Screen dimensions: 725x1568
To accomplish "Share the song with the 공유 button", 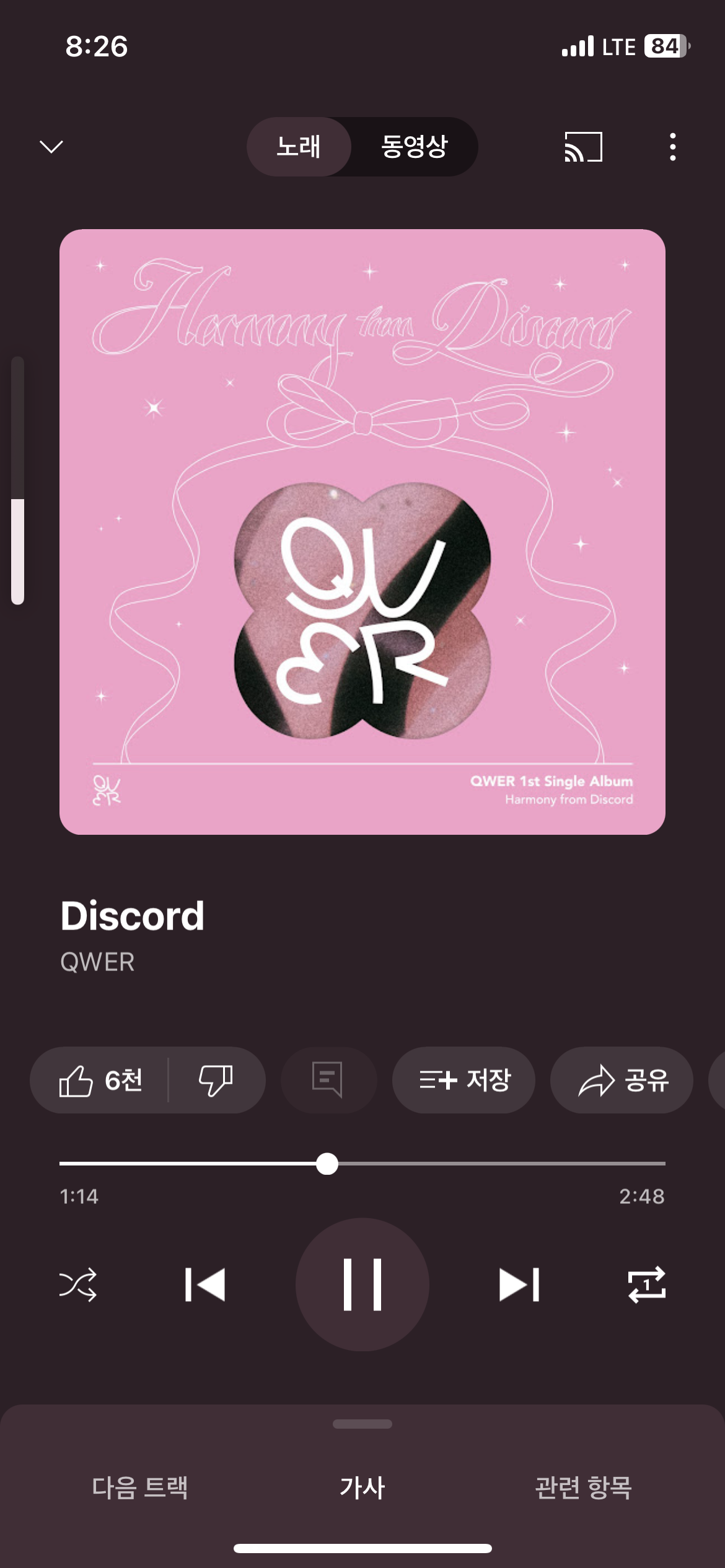I will pos(622,1080).
